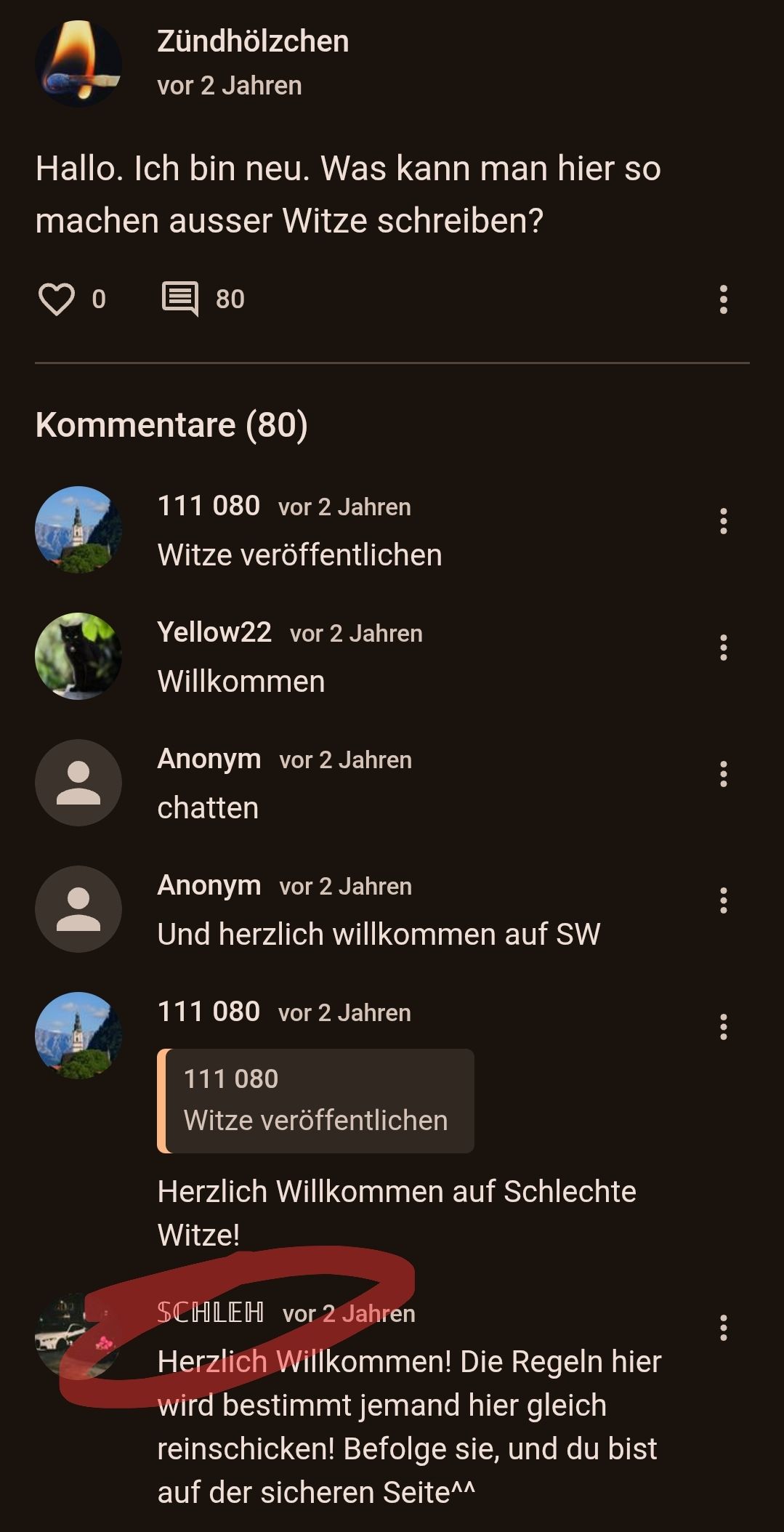Open options for Anonym's 'chatten' comment
The width and height of the screenshot is (784, 1532).
click(723, 774)
